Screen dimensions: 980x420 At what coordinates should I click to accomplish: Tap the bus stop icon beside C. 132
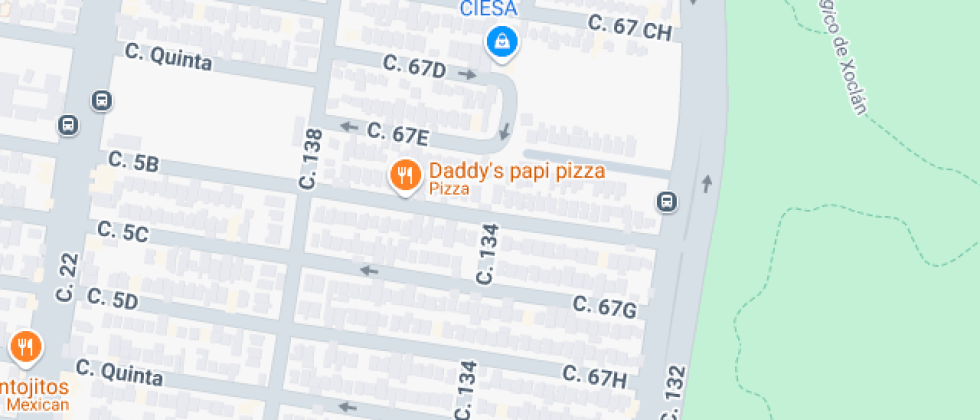pyautogui.click(x=667, y=201)
